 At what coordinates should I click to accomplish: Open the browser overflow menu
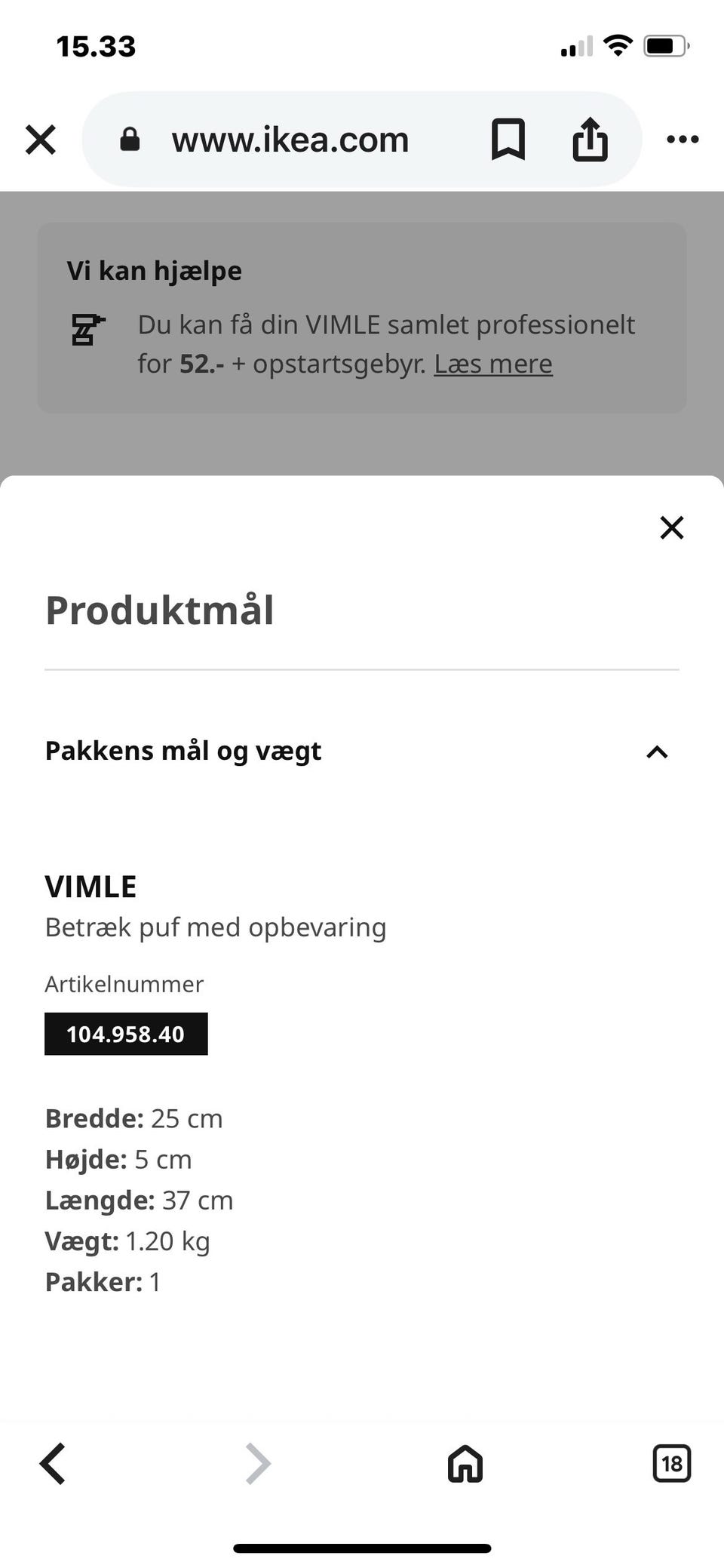tap(683, 140)
